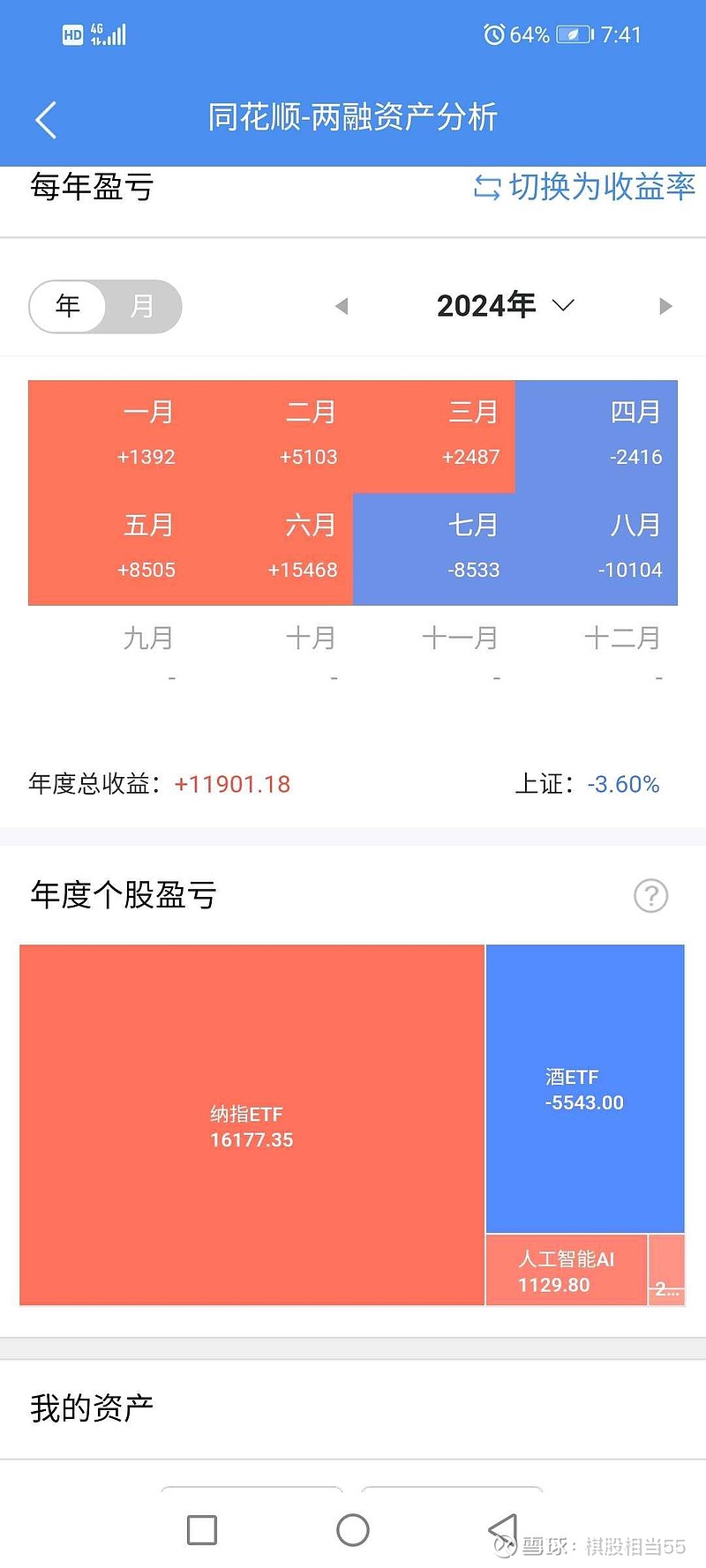Switch the view toggle to 年

point(67,306)
